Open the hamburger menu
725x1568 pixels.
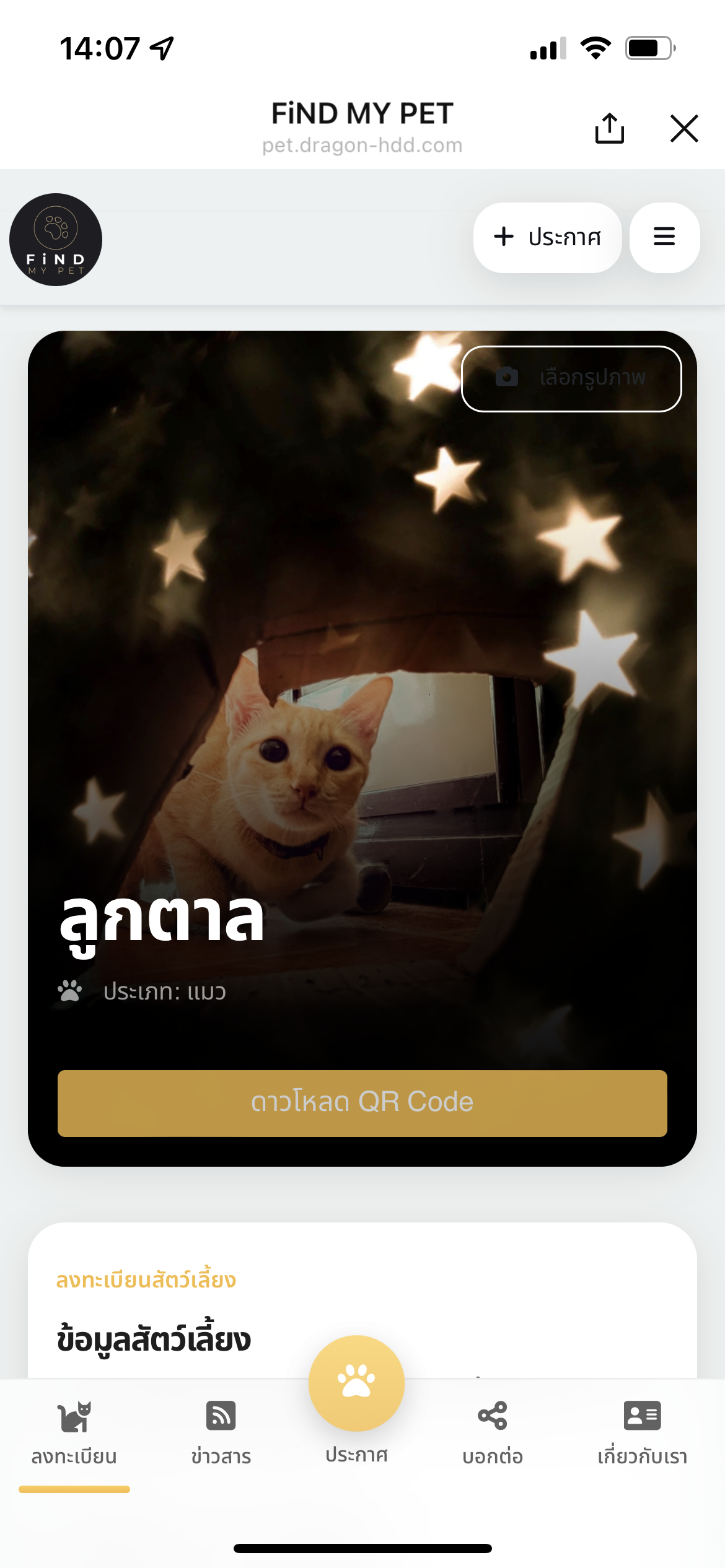(x=664, y=237)
